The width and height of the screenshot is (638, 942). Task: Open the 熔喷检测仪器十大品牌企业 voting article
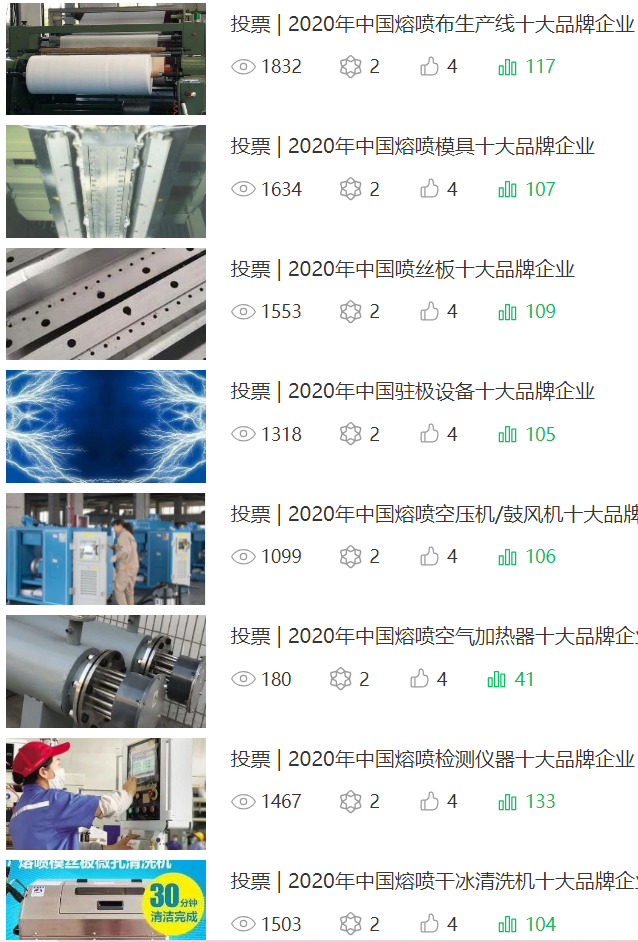click(x=432, y=759)
